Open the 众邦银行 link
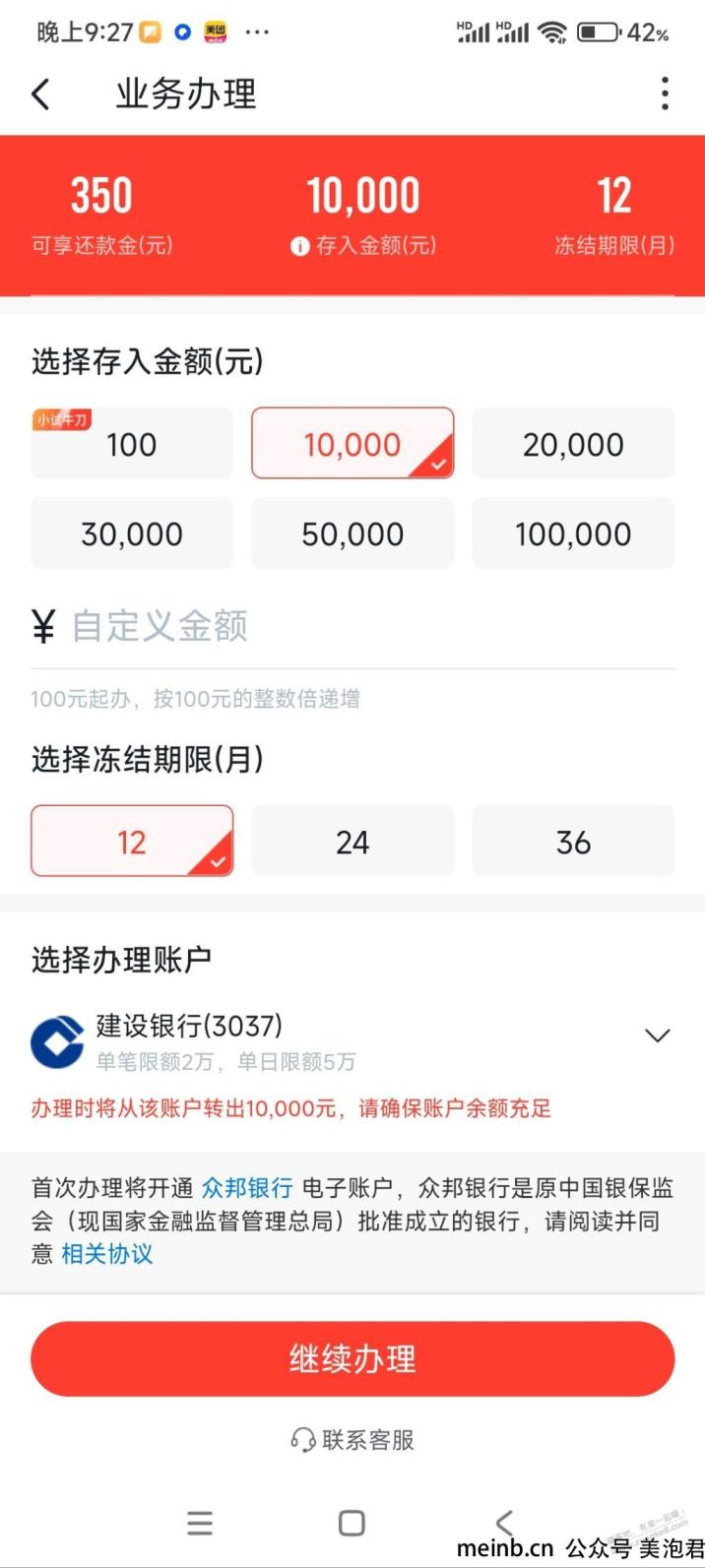This screenshot has height=1568, width=705. pos(246,1188)
